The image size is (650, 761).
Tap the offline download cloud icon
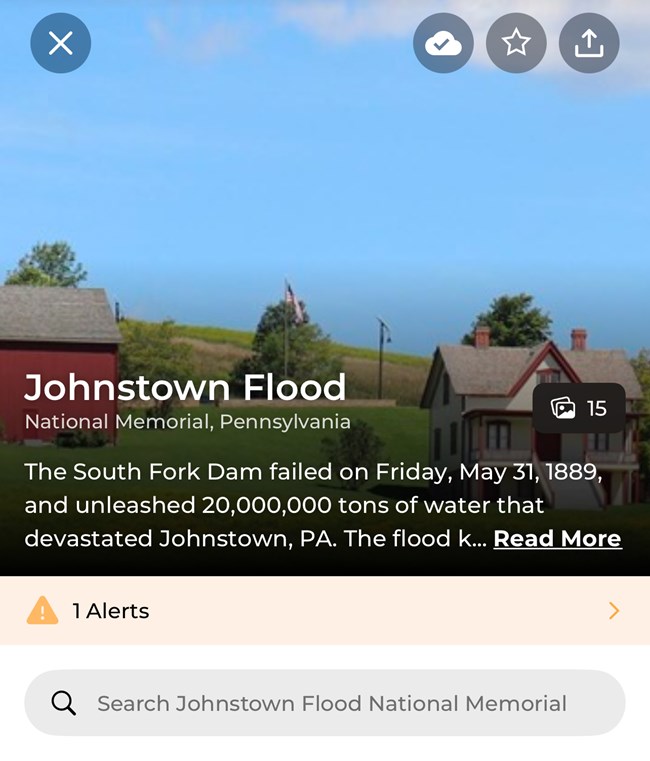pos(443,43)
